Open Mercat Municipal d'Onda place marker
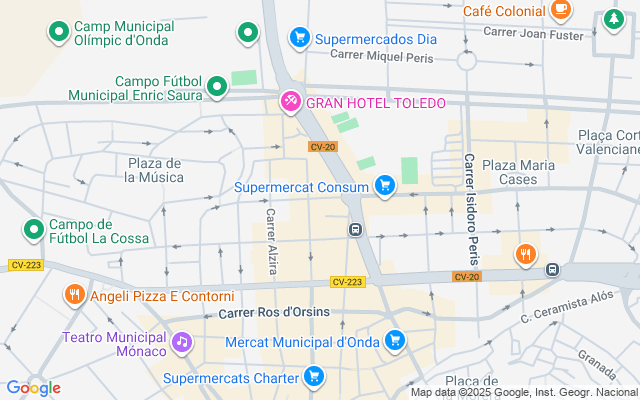The image size is (640, 400). [x=395, y=341]
